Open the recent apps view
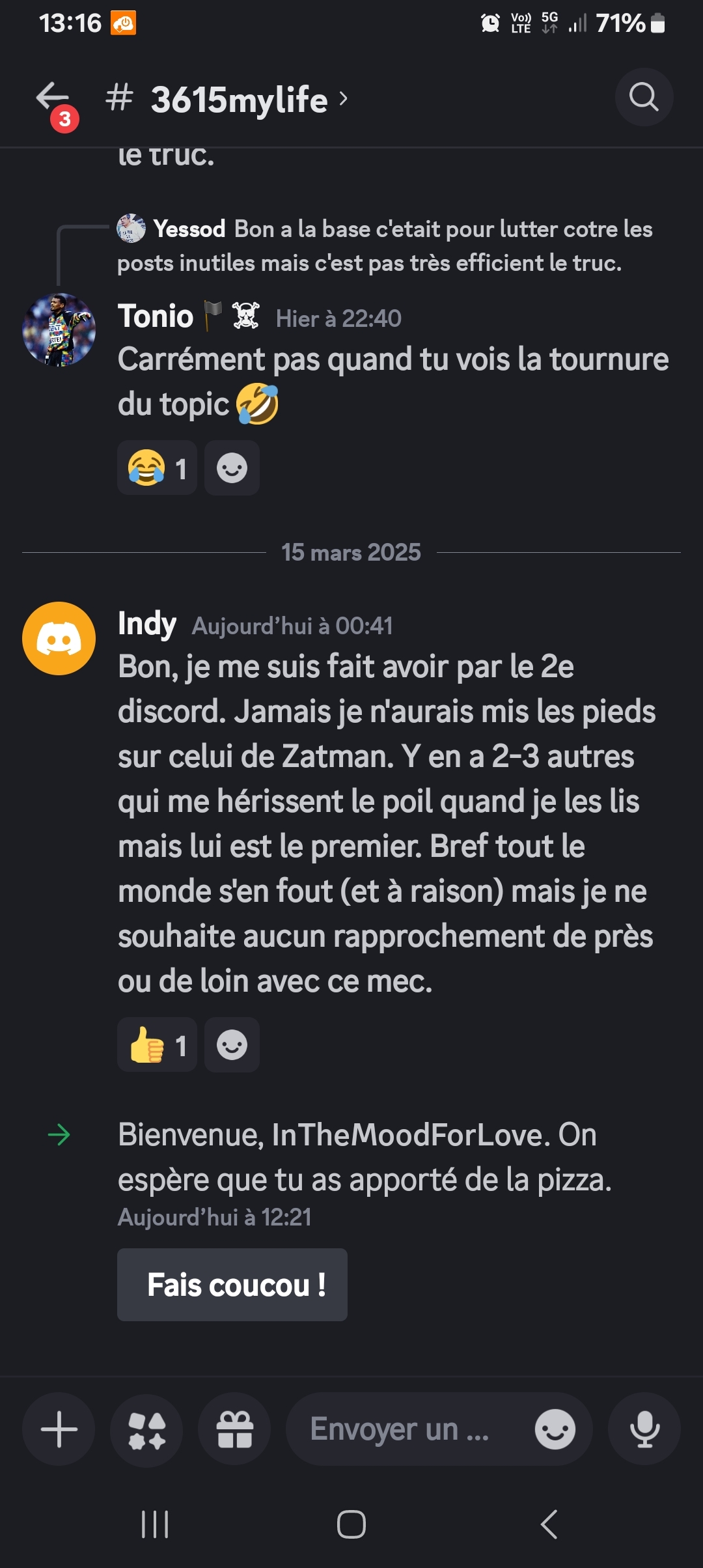 pos(155,1524)
